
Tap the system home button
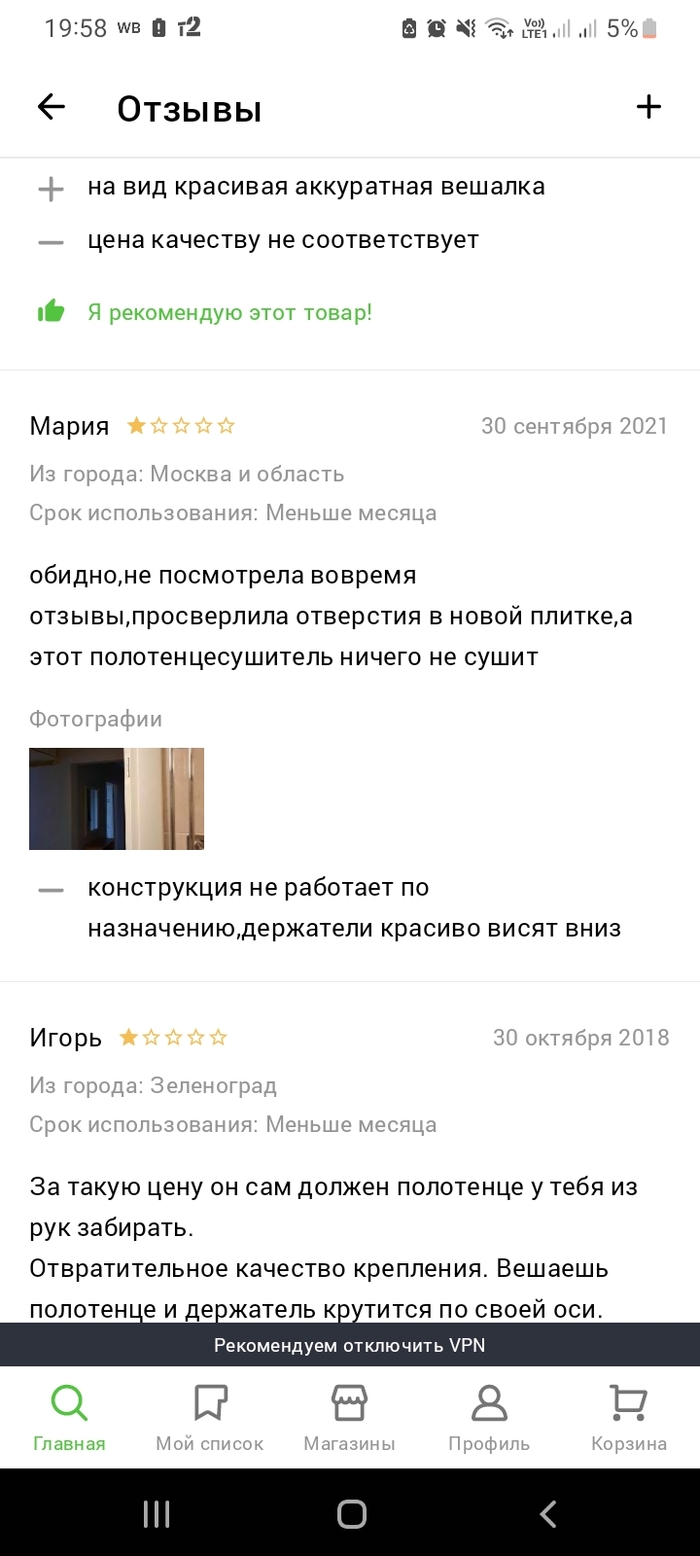351,1514
